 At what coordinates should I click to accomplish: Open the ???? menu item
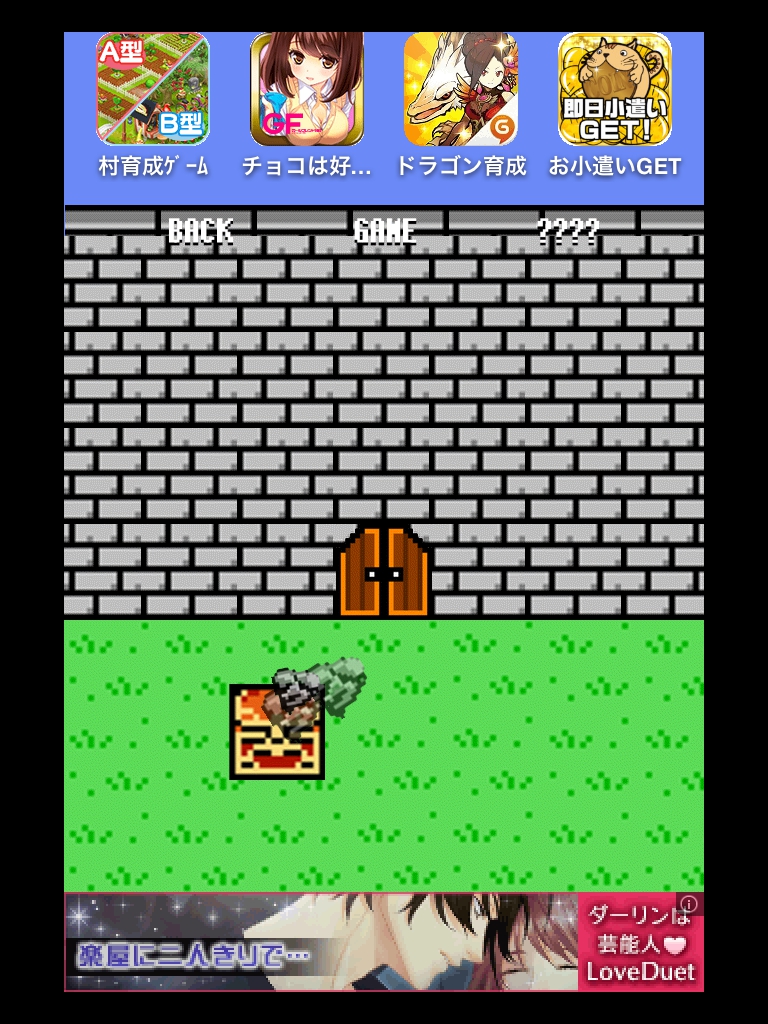(568, 232)
